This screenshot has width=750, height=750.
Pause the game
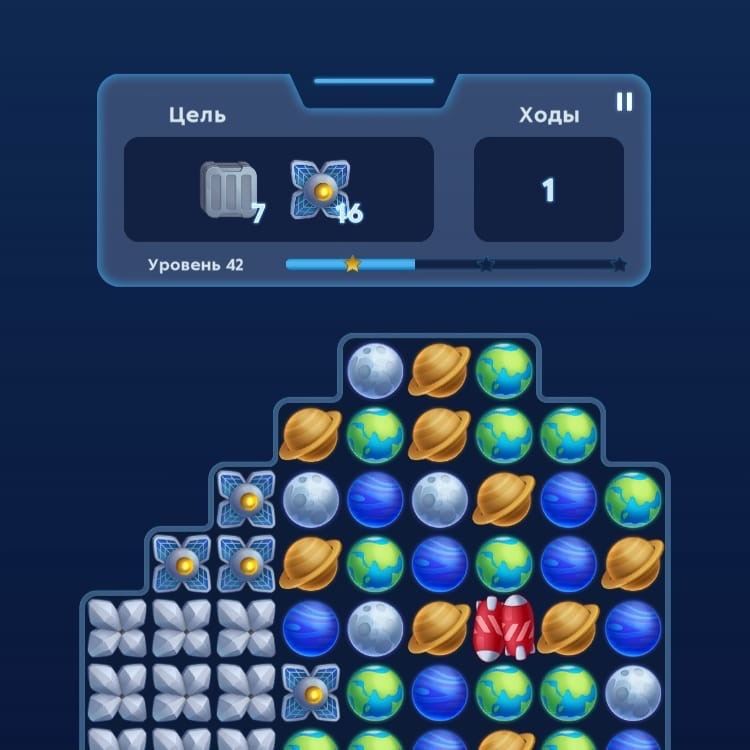pos(624,102)
